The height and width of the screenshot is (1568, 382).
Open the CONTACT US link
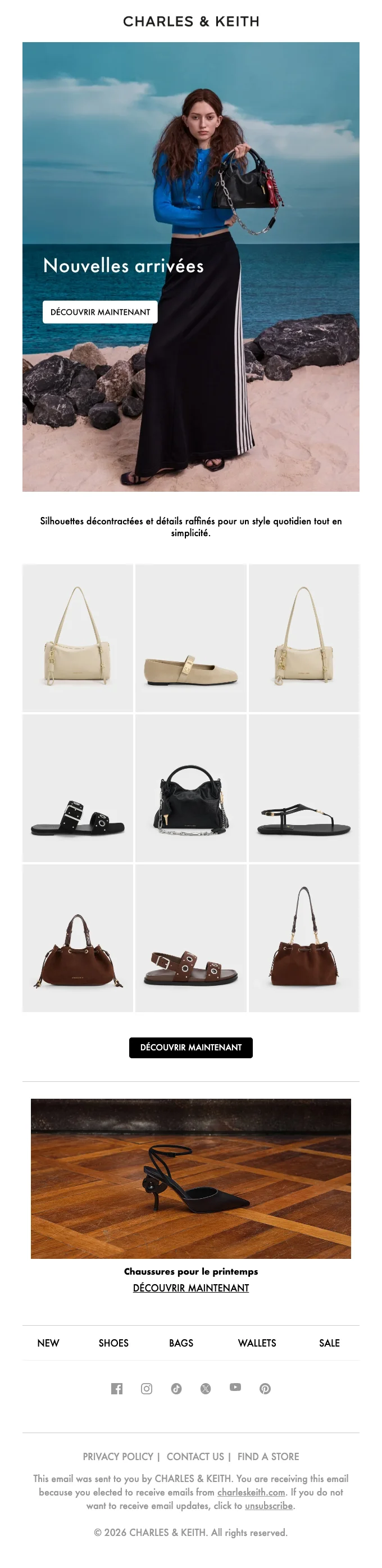(195, 1456)
